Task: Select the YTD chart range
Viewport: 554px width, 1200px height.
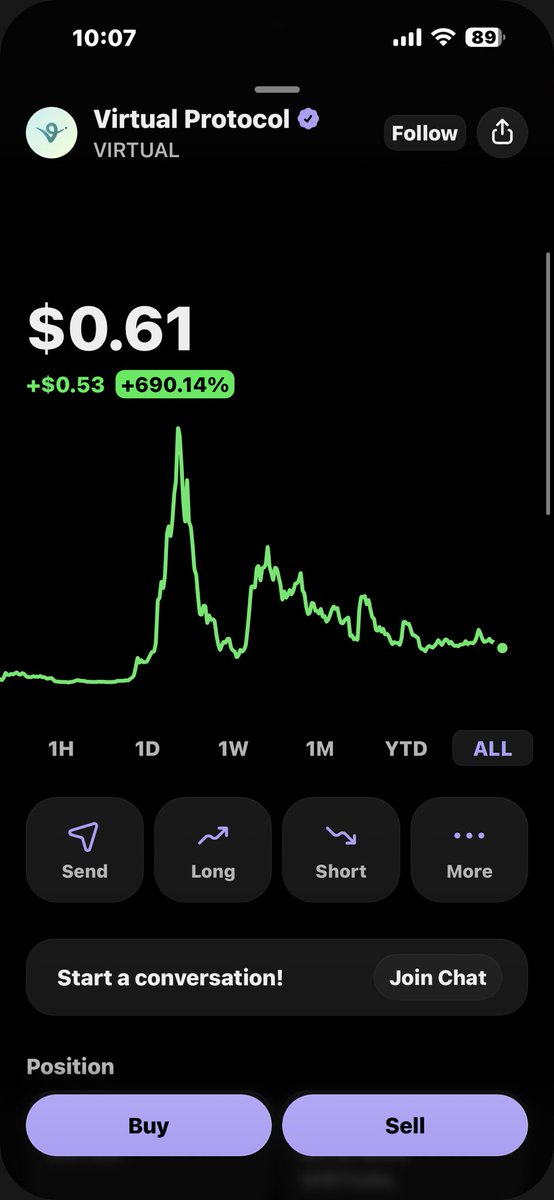Action: tap(406, 748)
